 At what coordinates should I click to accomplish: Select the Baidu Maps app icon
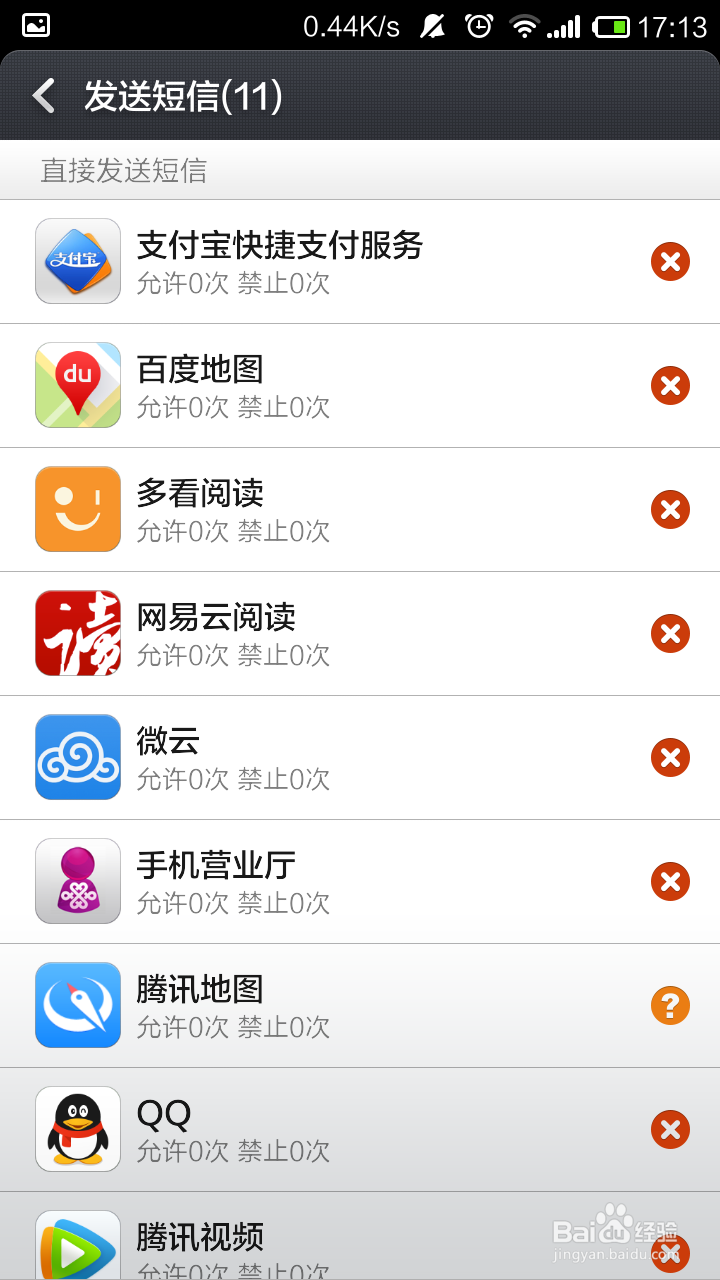pos(77,385)
